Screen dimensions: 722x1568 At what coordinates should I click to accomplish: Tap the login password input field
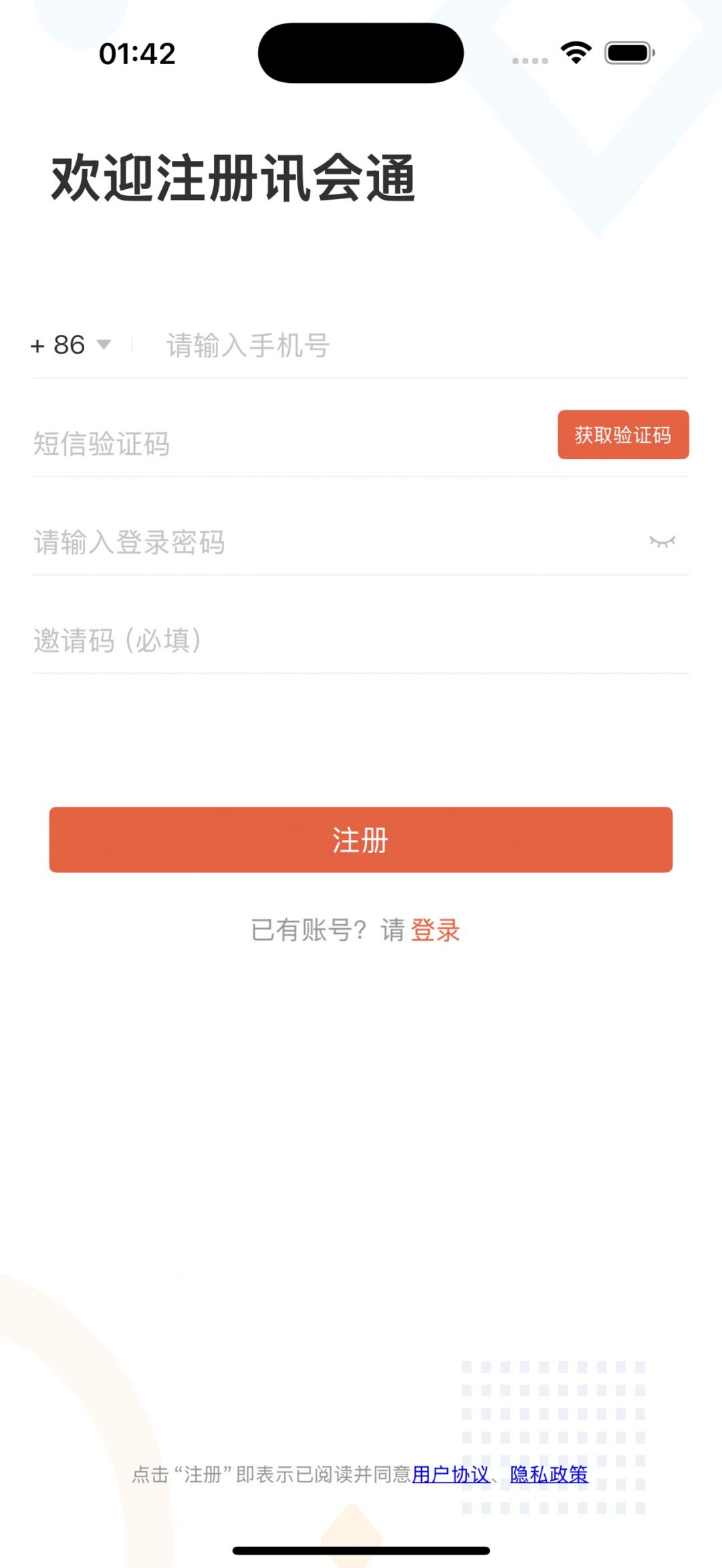click(334, 542)
